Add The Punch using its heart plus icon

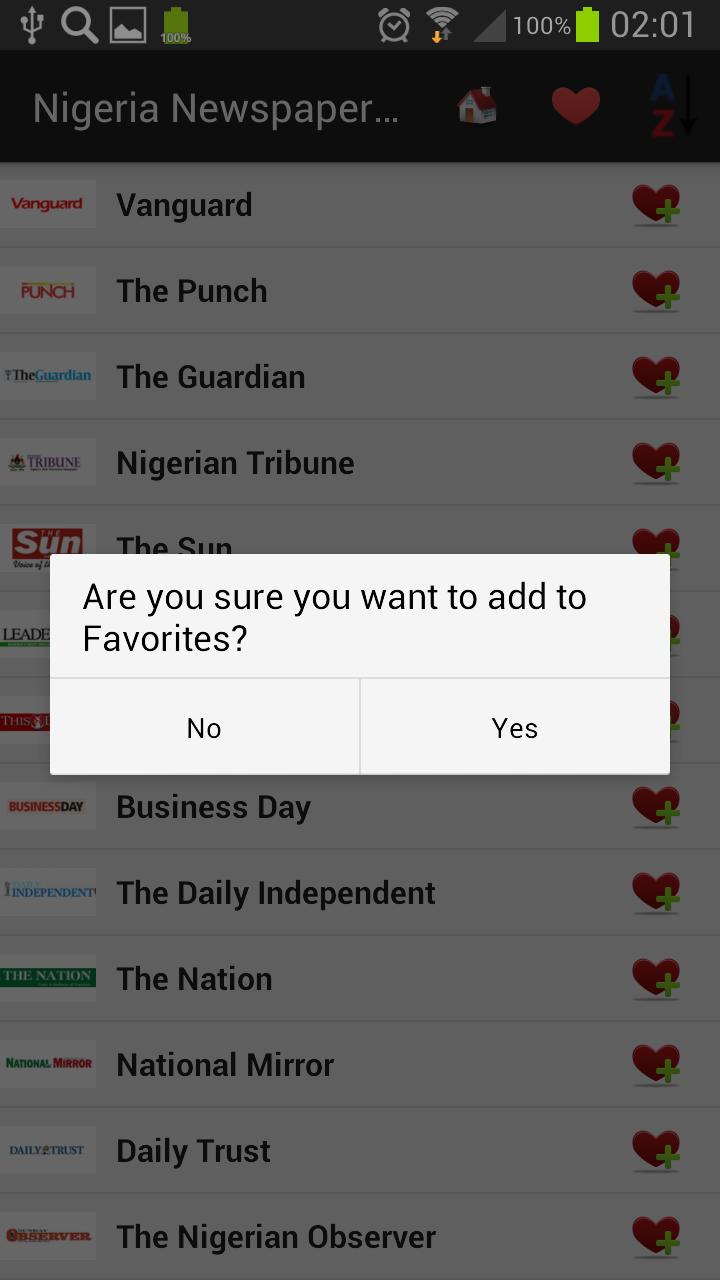coord(656,290)
